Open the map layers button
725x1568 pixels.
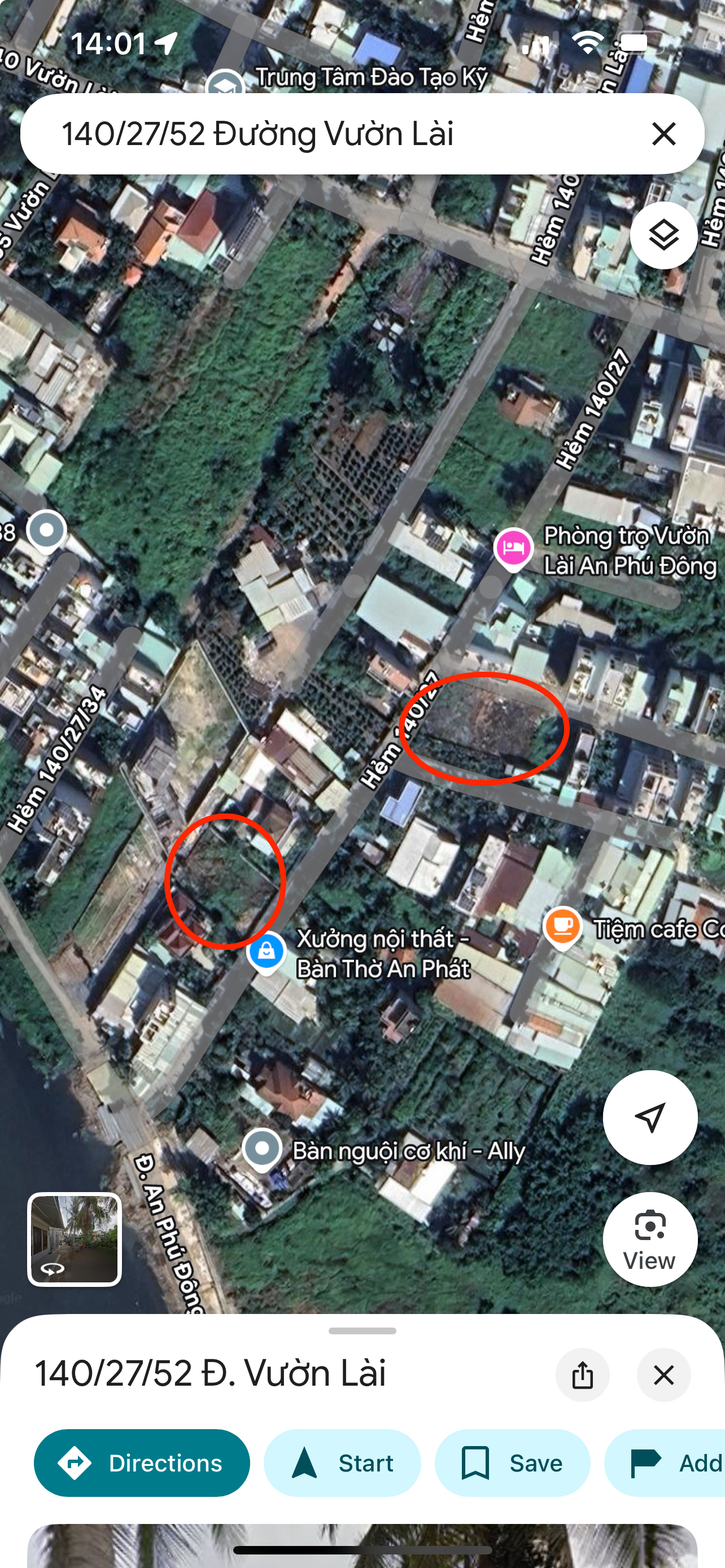click(663, 235)
